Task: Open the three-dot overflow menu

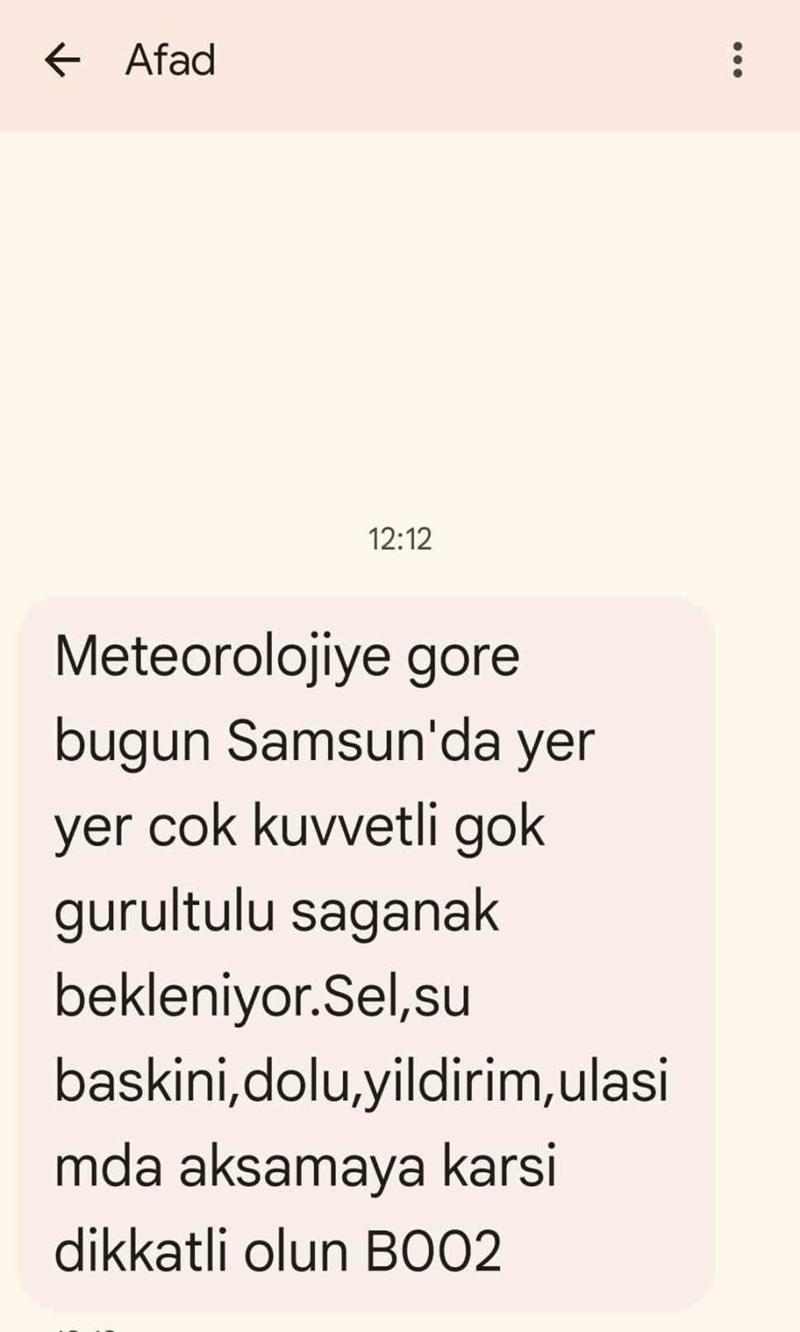Action: click(x=737, y=61)
